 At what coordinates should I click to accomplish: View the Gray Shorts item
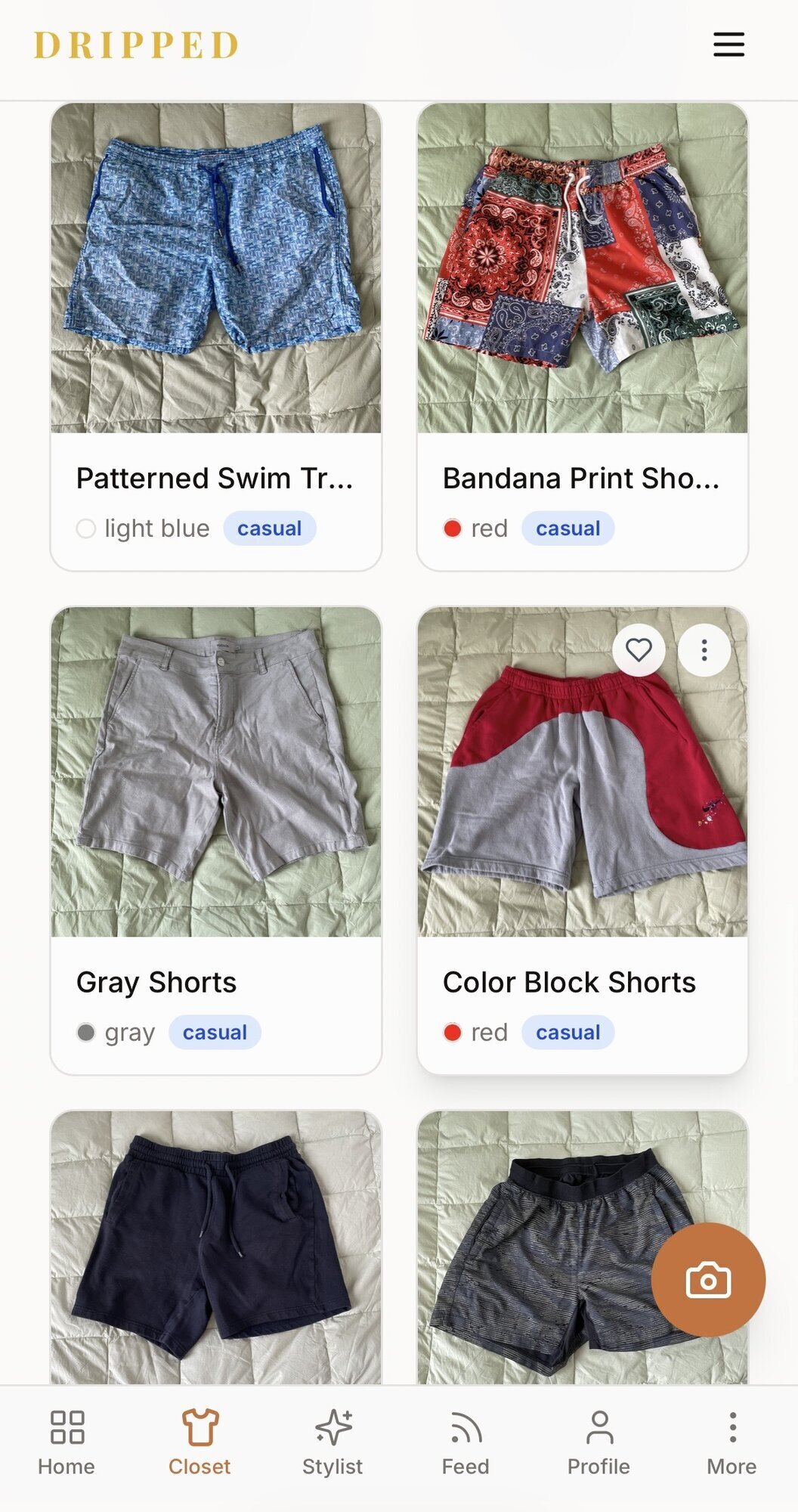[x=216, y=840]
